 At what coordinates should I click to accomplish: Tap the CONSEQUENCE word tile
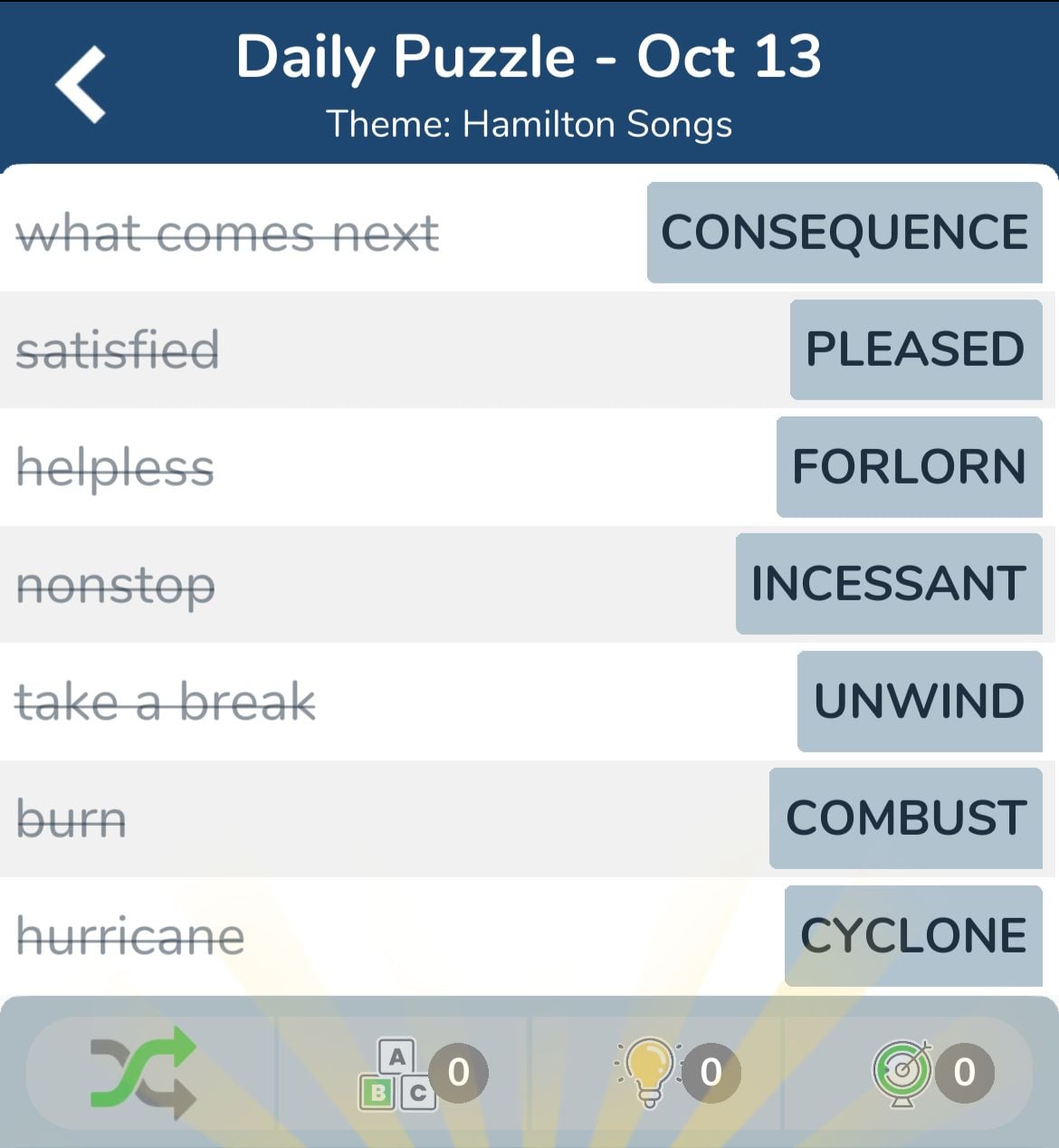pyautogui.click(x=844, y=233)
